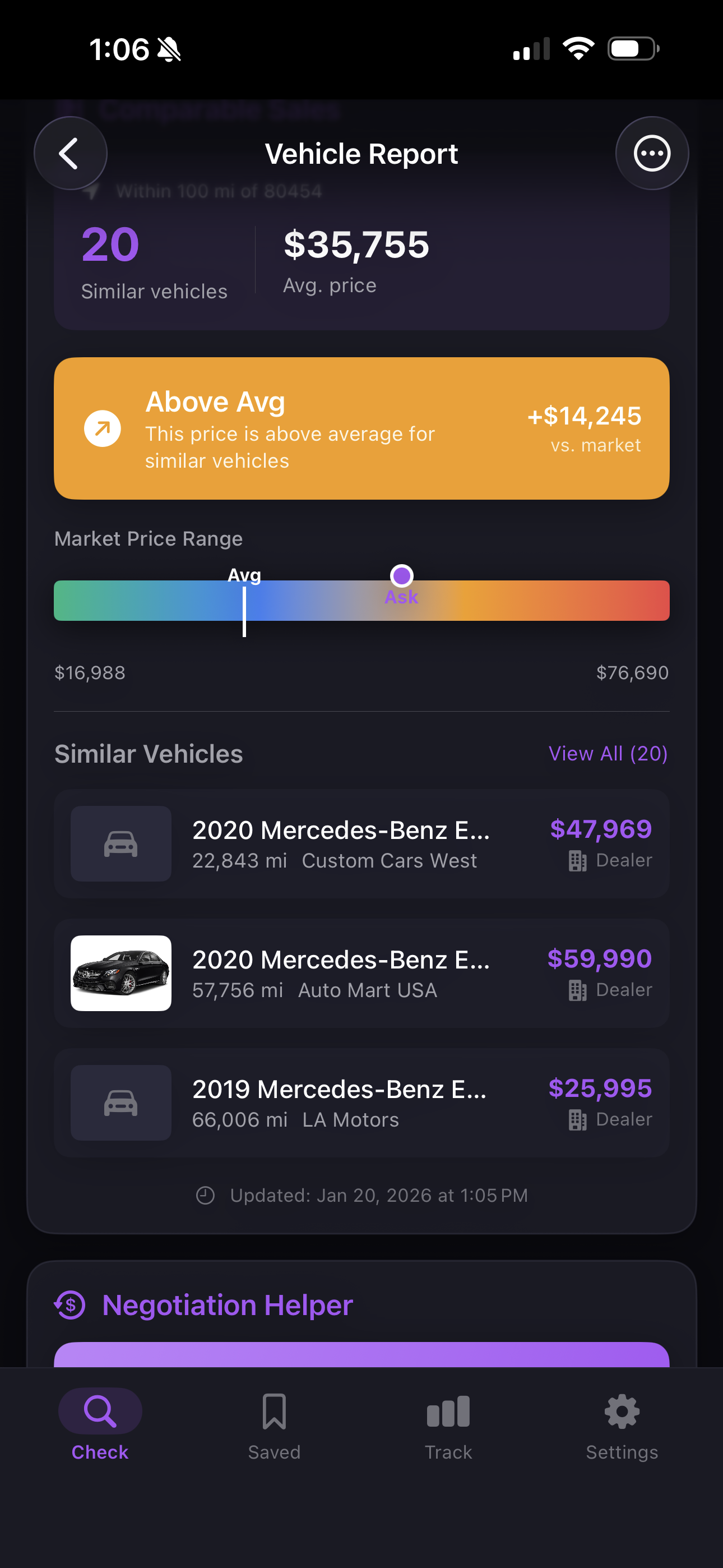Select the Check magnifier icon
The image size is (723, 1568).
99,1410
